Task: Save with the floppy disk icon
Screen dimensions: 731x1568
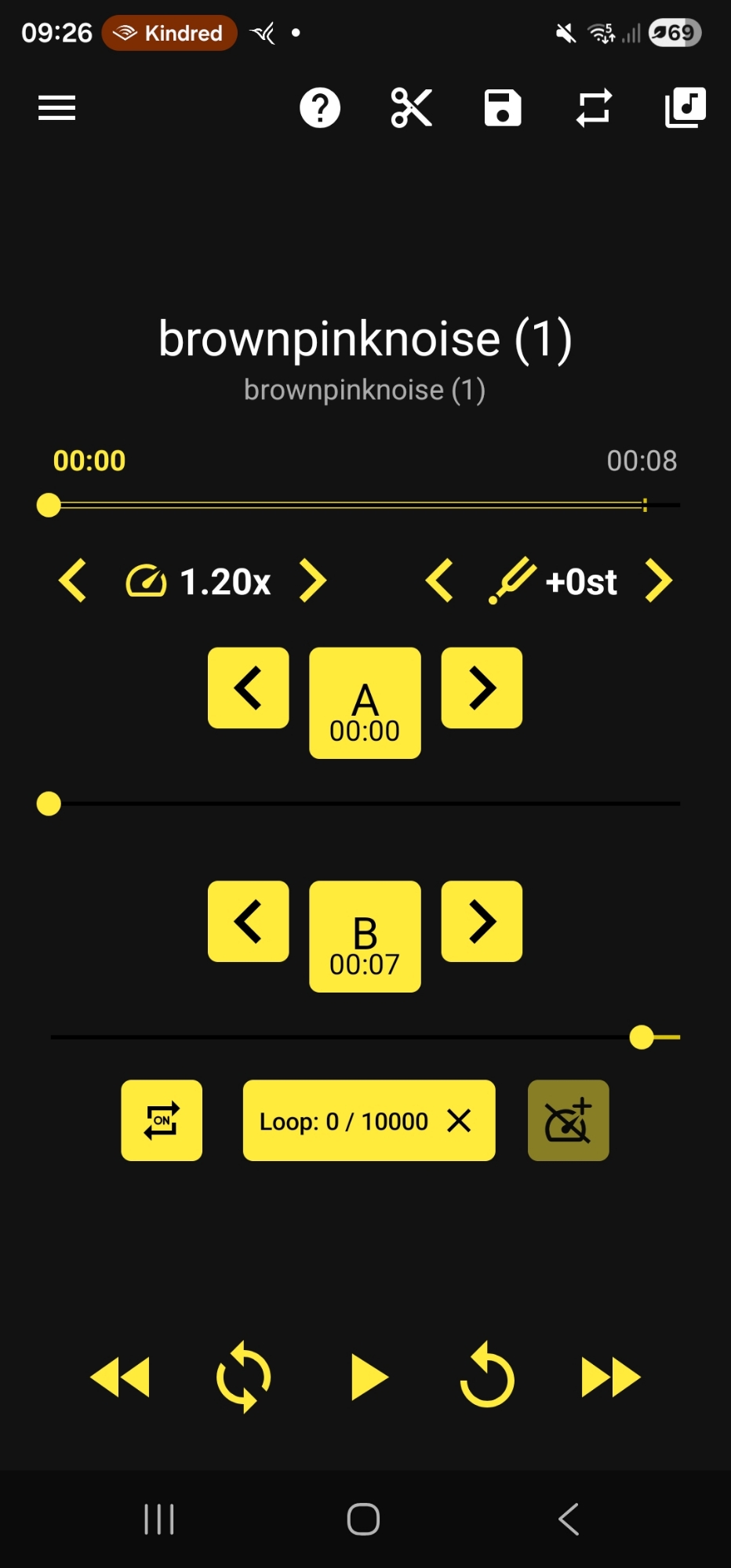Action: pos(503,108)
